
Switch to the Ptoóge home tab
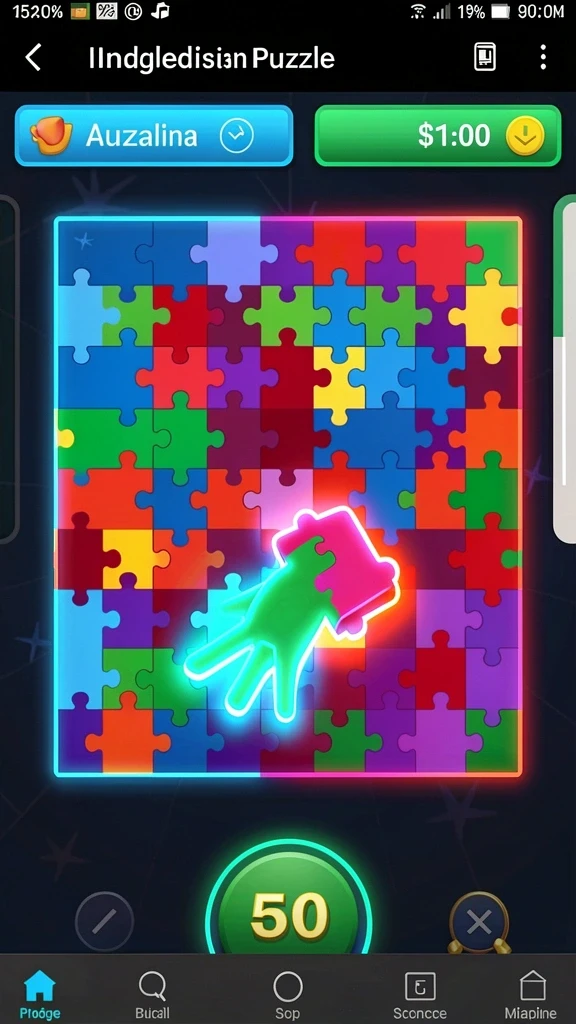coord(39,995)
